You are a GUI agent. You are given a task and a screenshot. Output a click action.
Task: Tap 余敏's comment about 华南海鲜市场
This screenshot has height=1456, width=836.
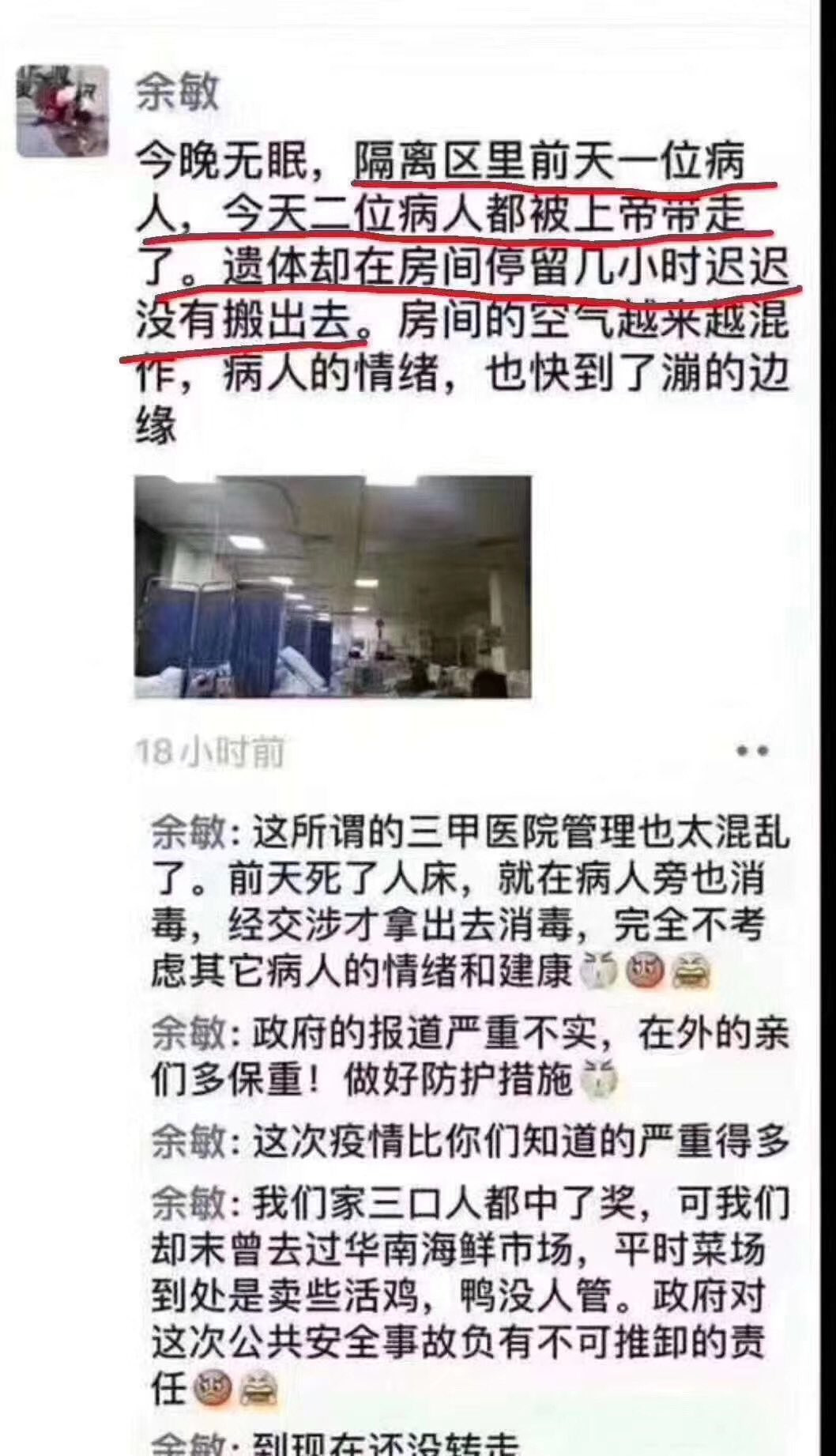click(x=471, y=1296)
